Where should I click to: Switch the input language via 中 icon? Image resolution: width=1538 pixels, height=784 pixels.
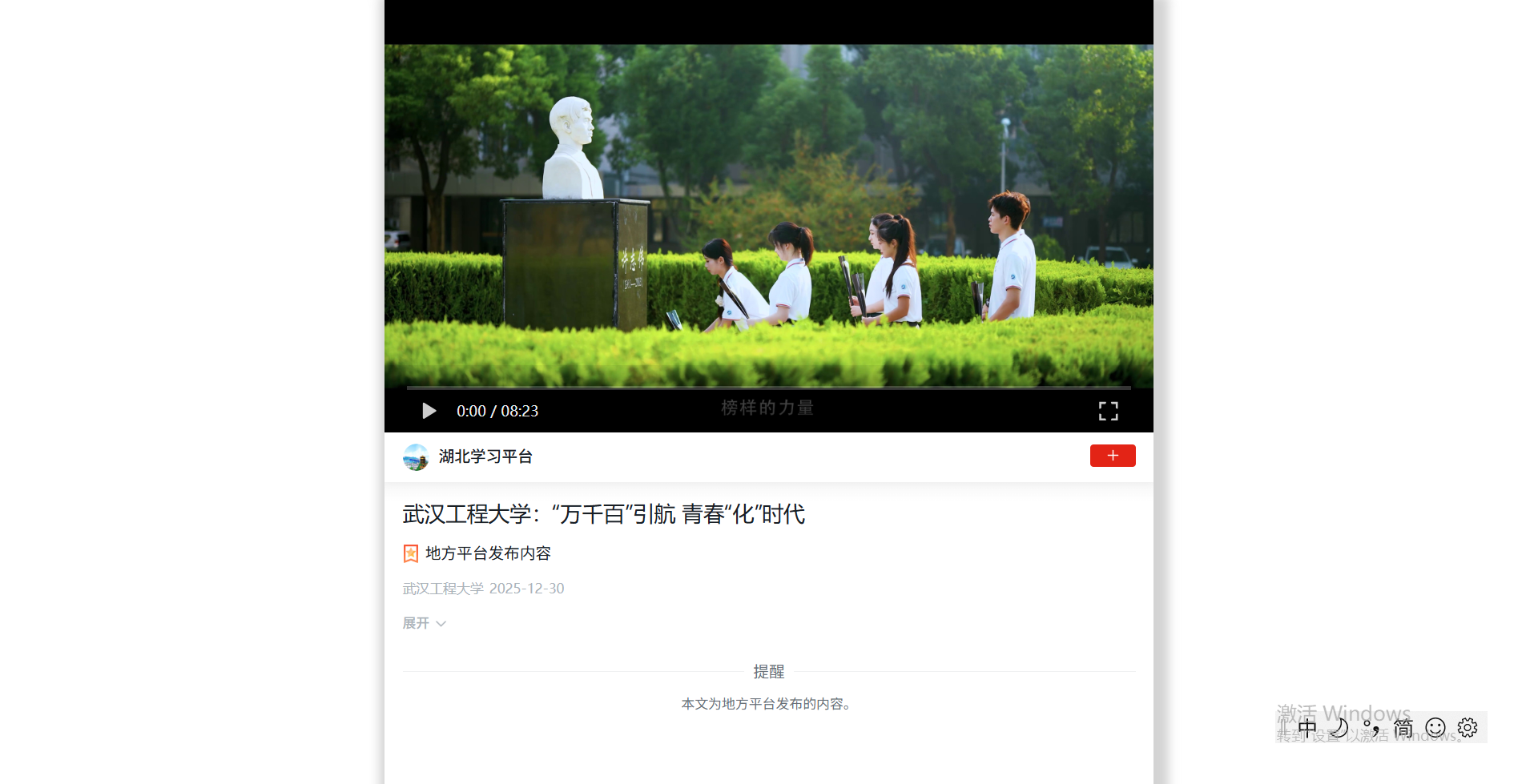(x=1307, y=728)
